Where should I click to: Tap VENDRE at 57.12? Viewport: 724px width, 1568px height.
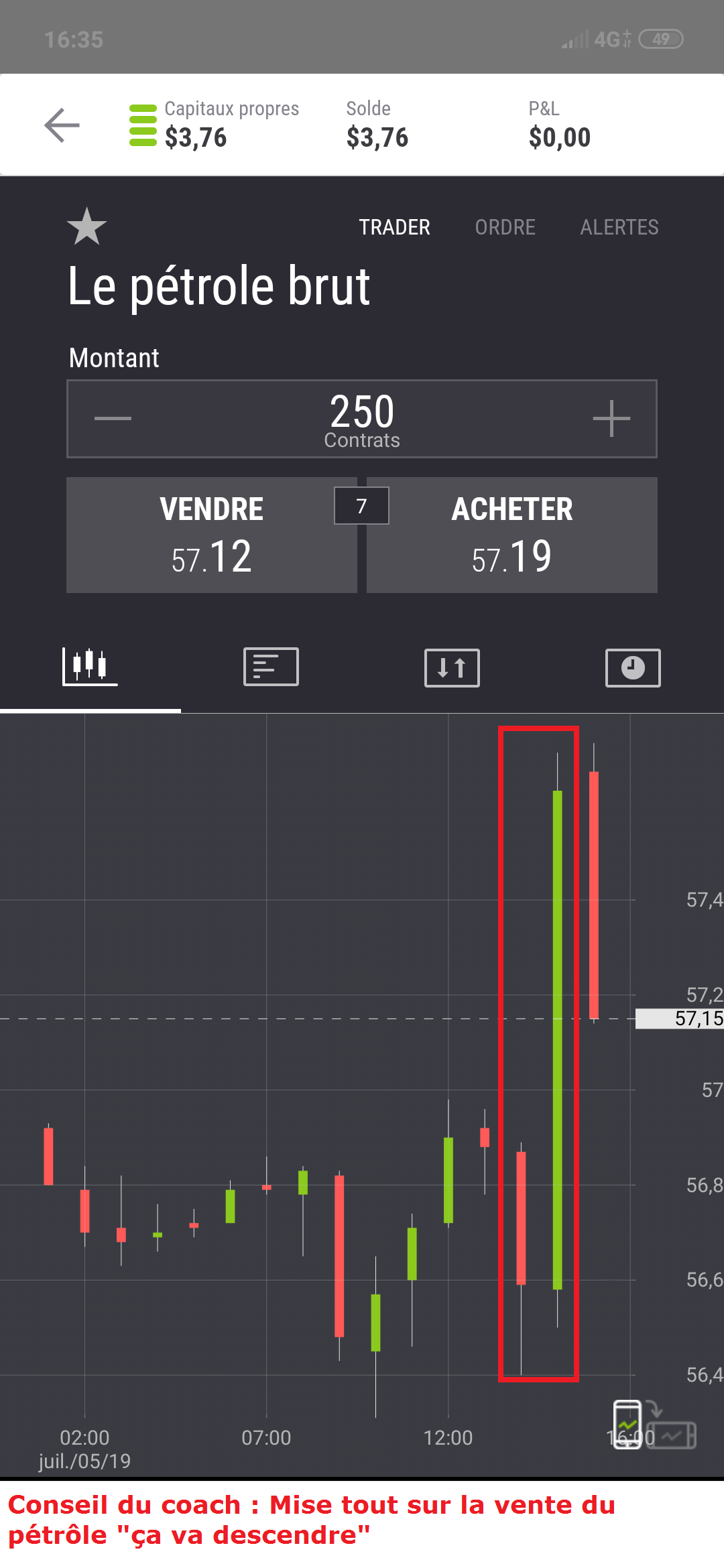211,535
